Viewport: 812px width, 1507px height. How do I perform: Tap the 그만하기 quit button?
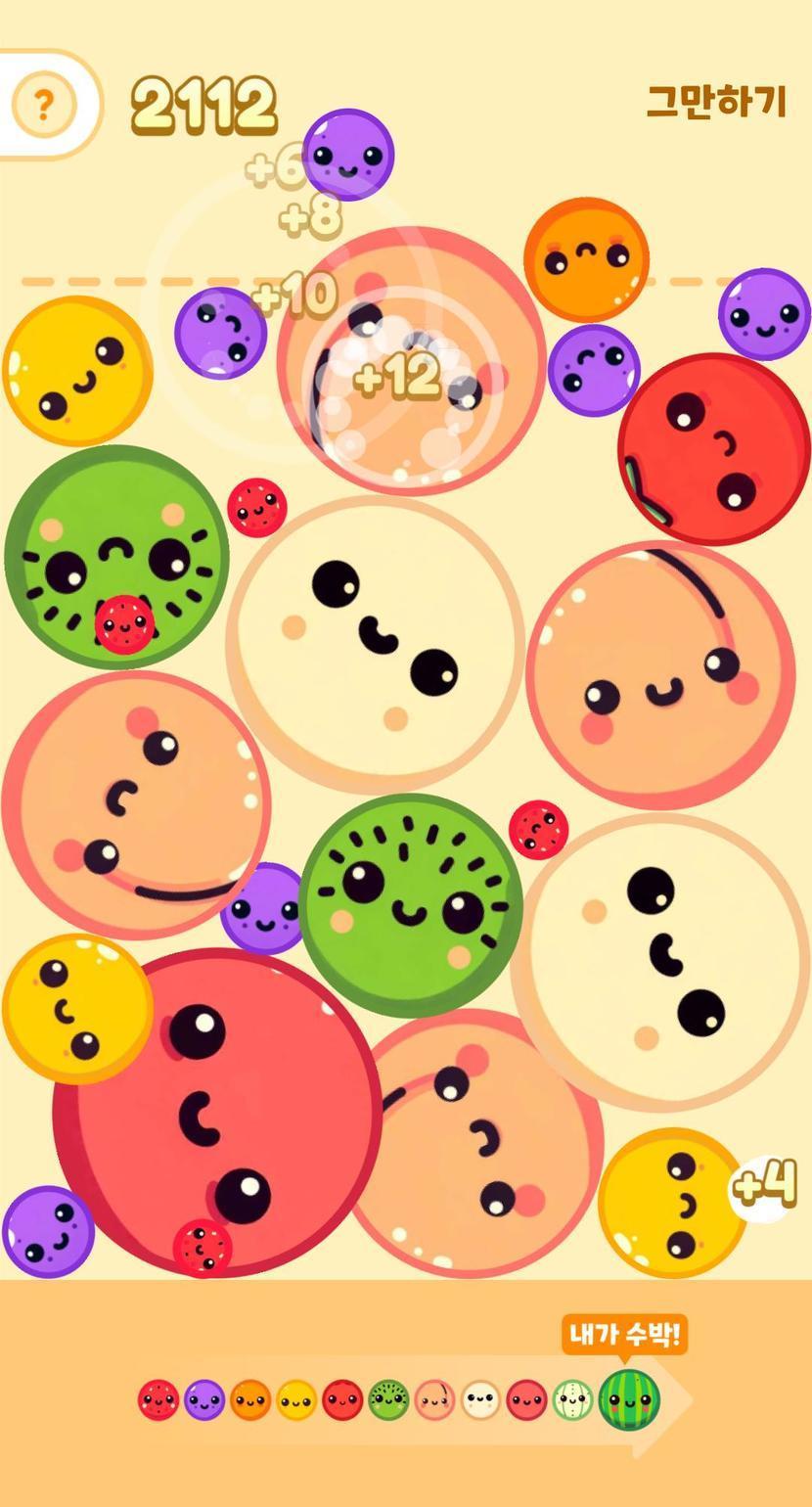click(716, 102)
